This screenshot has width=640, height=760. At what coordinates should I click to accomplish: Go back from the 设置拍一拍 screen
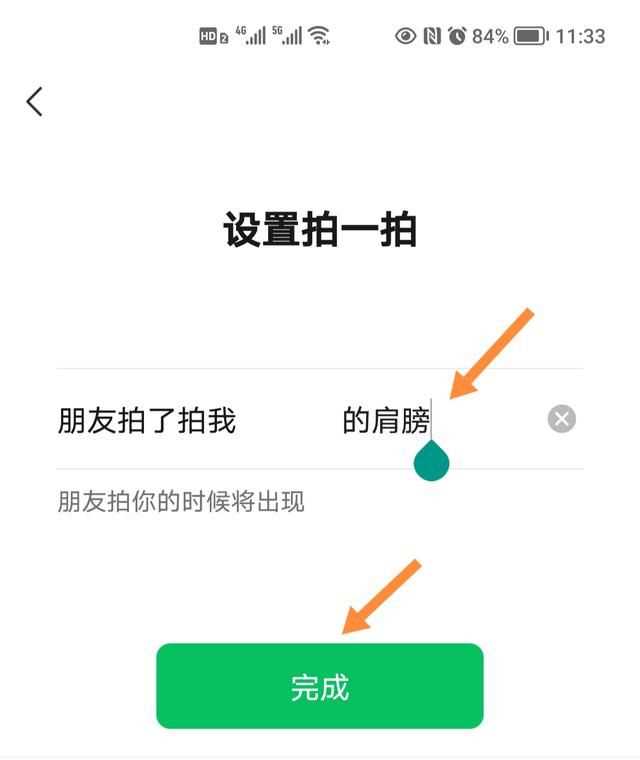point(35,101)
